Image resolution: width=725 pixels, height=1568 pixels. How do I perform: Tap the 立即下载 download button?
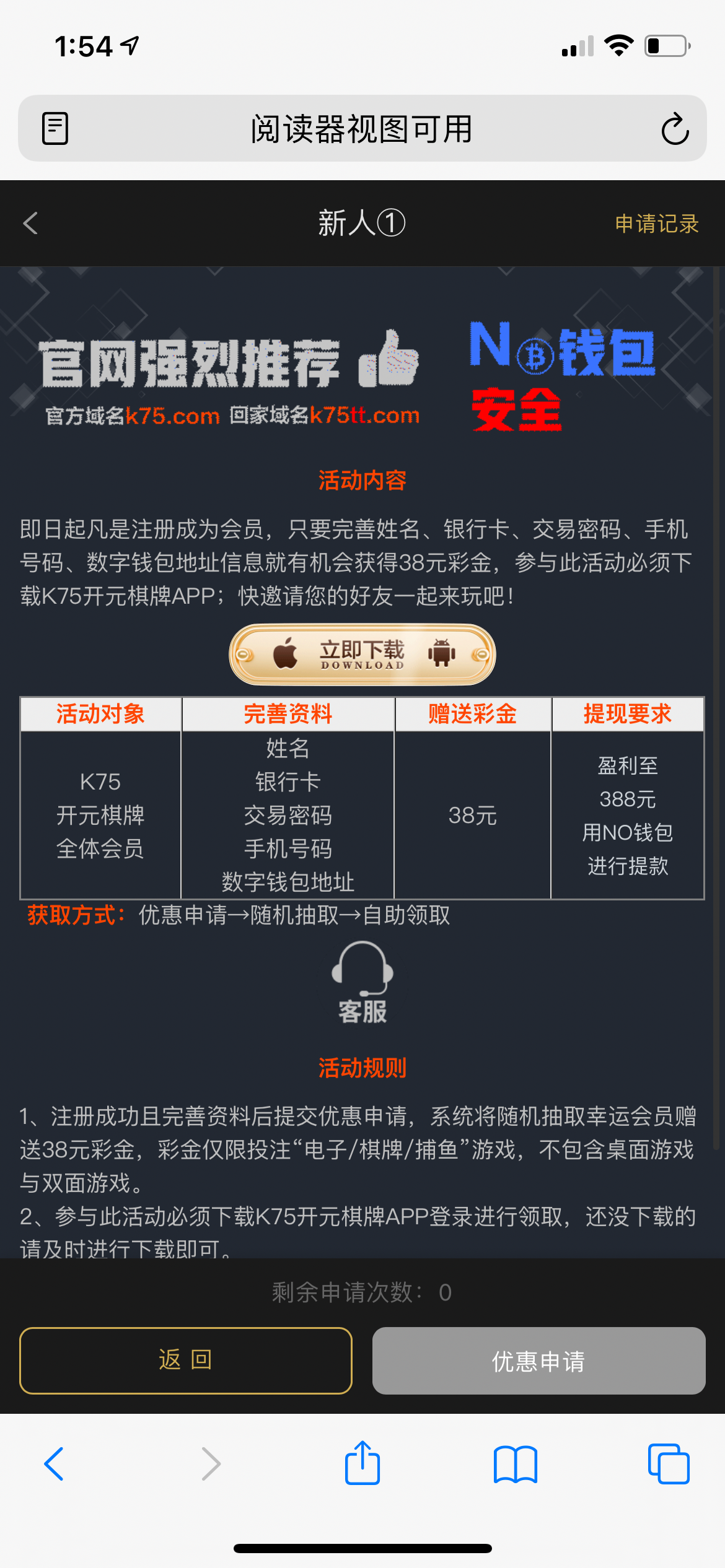point(362,655)
